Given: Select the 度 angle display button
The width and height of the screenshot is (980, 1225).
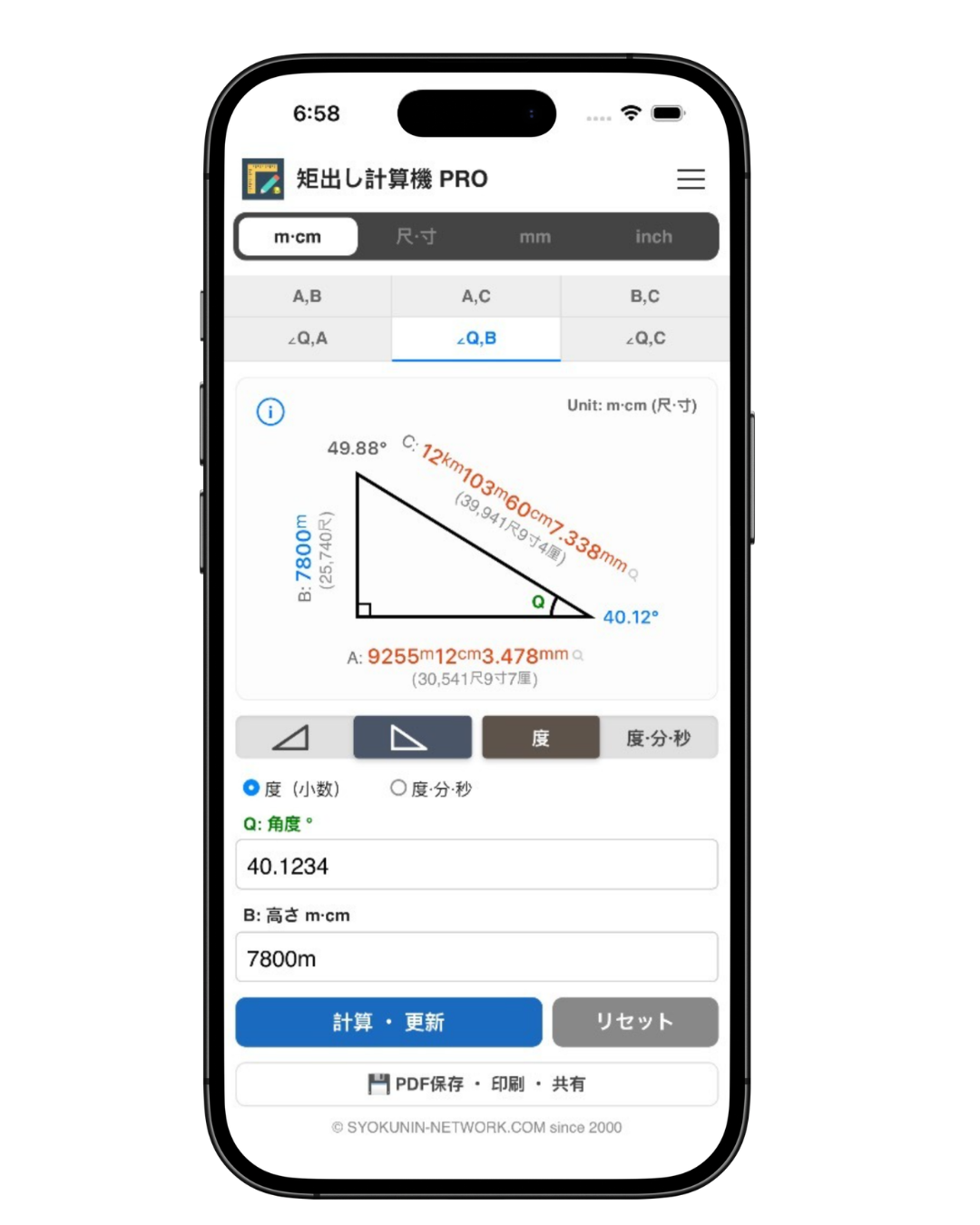Looking at the screenshot, I should pos(540,738).
